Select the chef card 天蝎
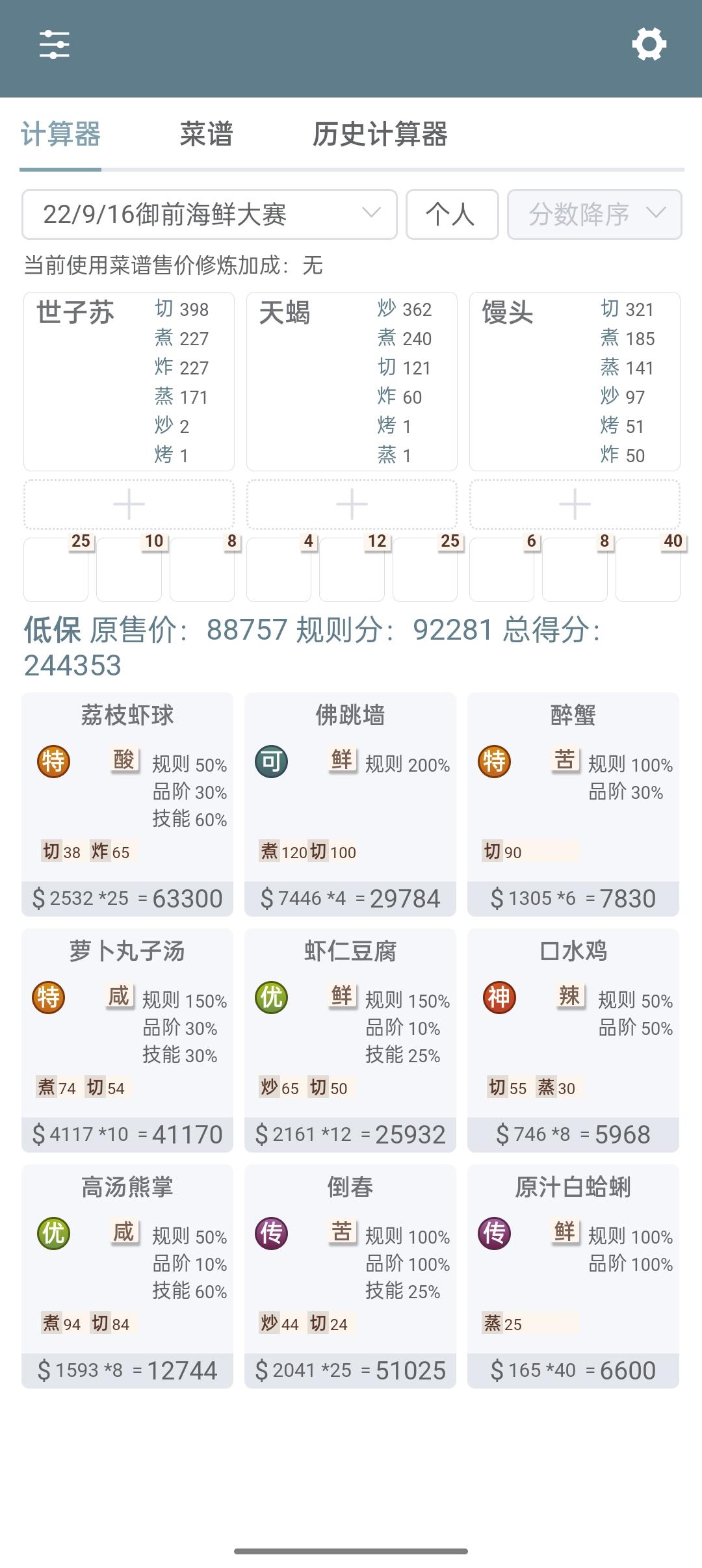 pos(352,382)
